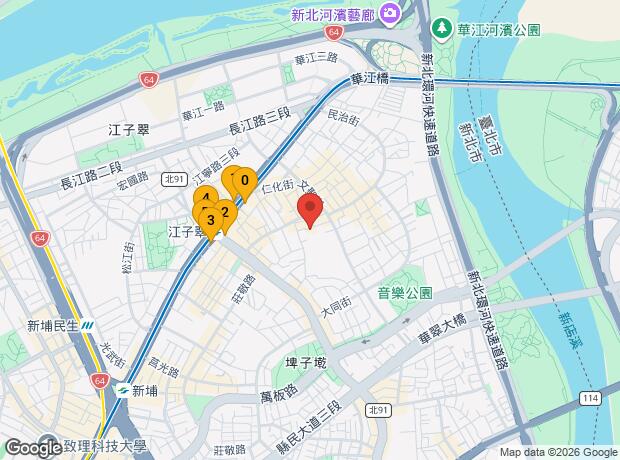Open the 新北河濱藝廊 camera icon
This screenshot has width=620, height=460.
[390, 13]
